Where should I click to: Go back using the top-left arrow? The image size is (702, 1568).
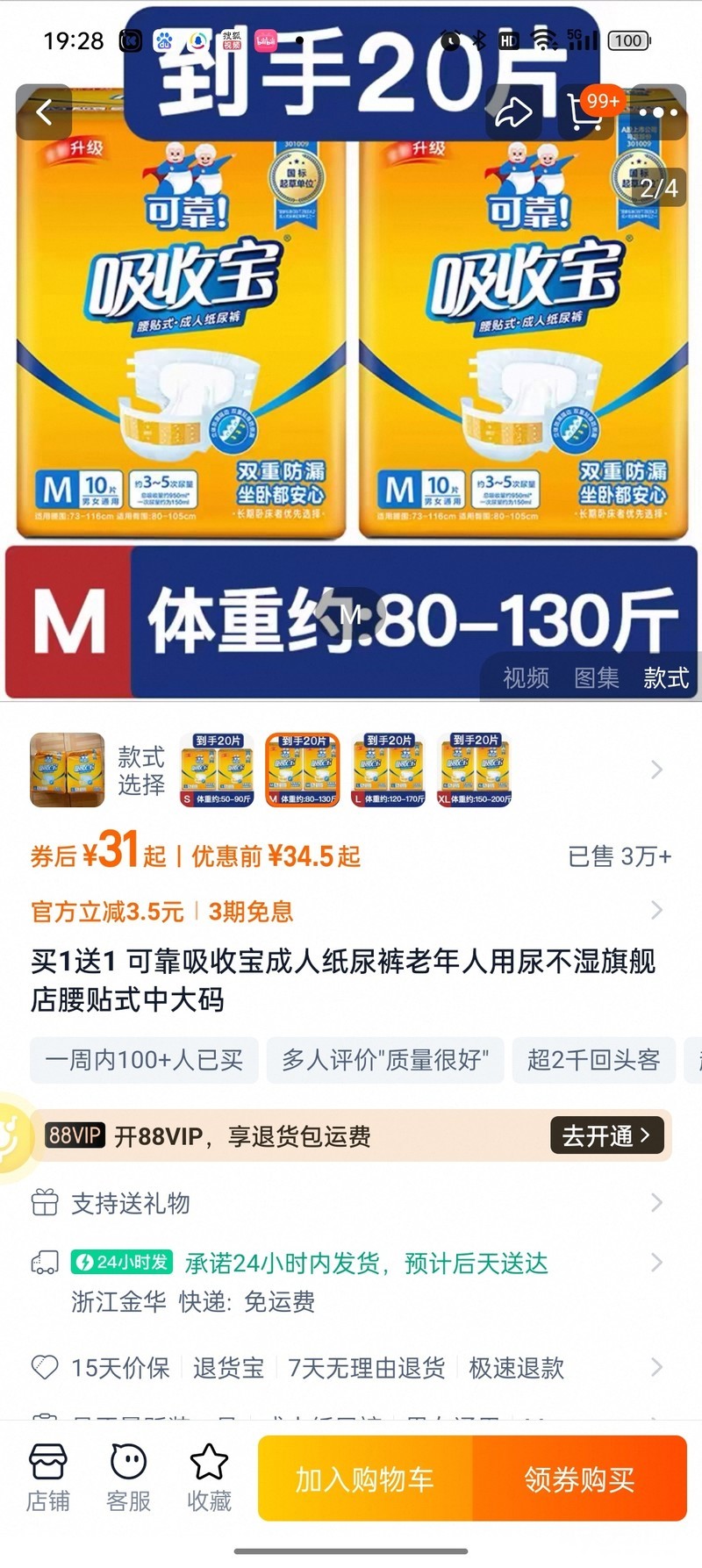[x=44, y=112]
